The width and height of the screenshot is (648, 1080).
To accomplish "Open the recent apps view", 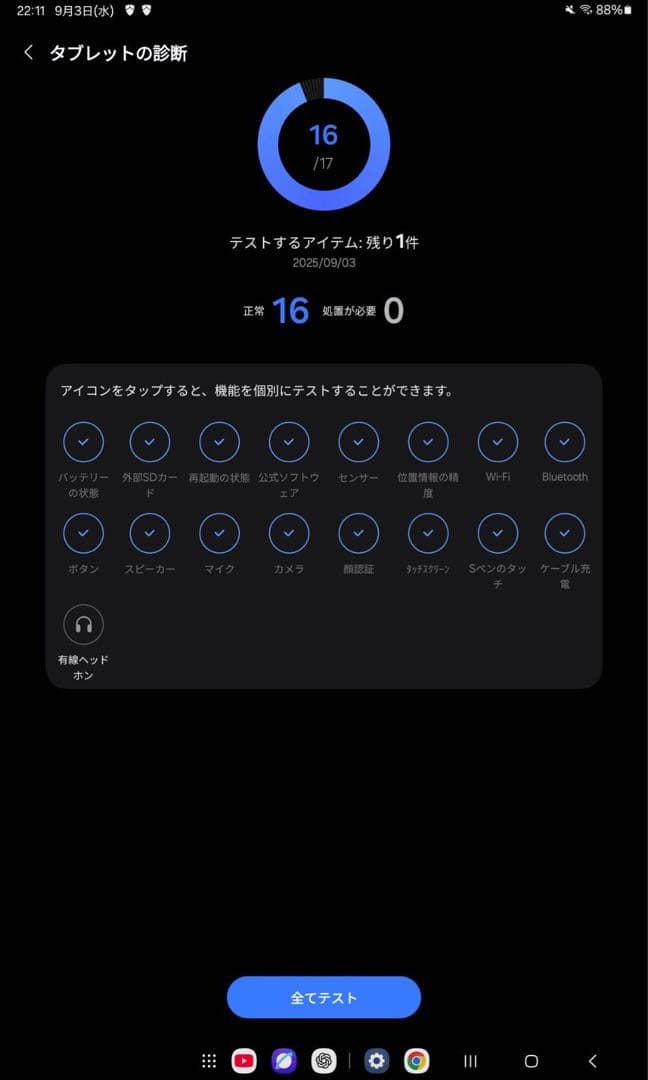I will coord(470,1061).
